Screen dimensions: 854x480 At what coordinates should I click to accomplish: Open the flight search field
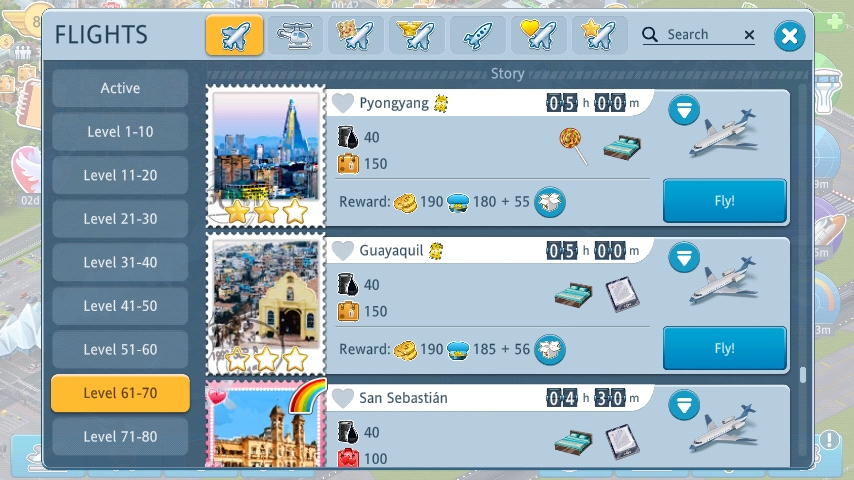pyautogui.click(x=690, y=35)
